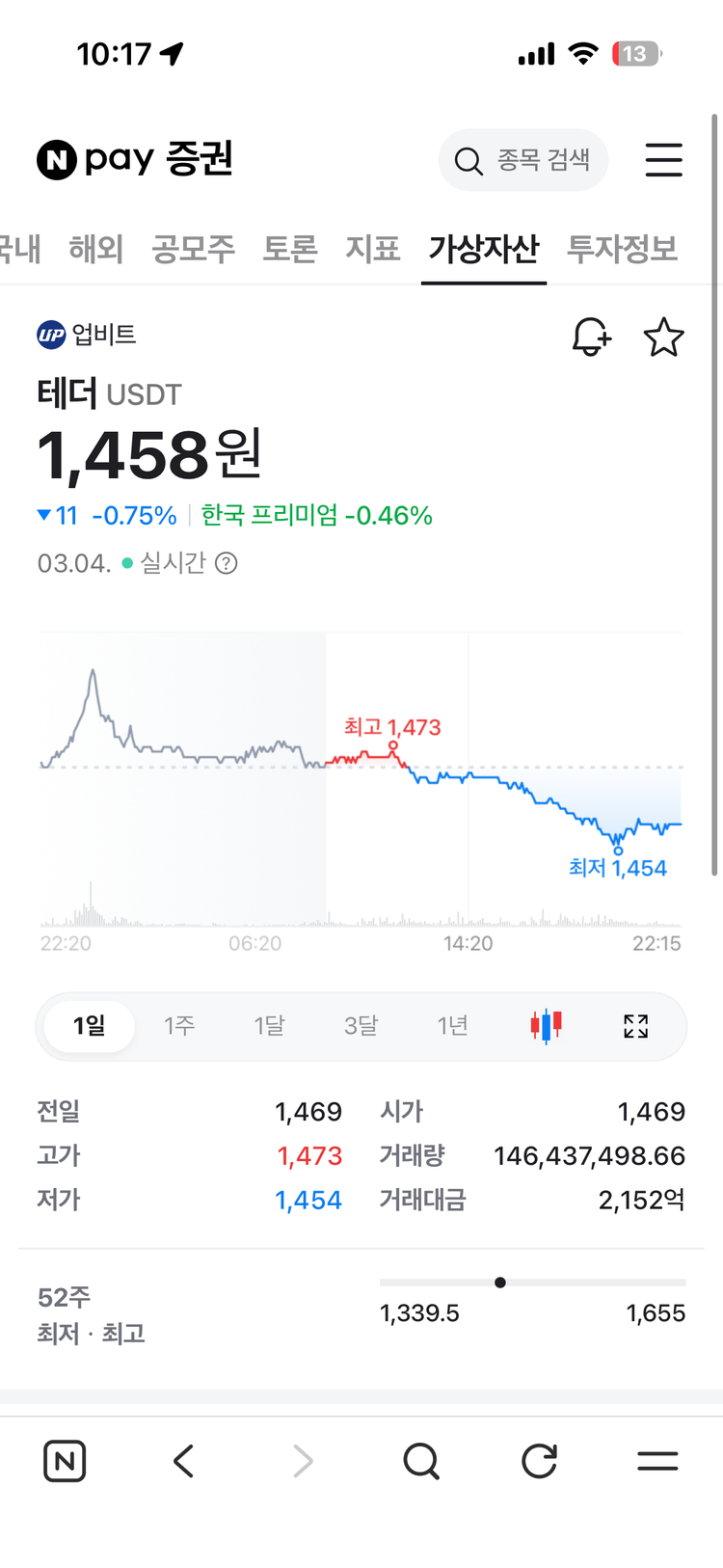View the 1년 chart range
The height and width of the screenshot is (1568, 723).
pyautogui.click(x=452, y=1025)
